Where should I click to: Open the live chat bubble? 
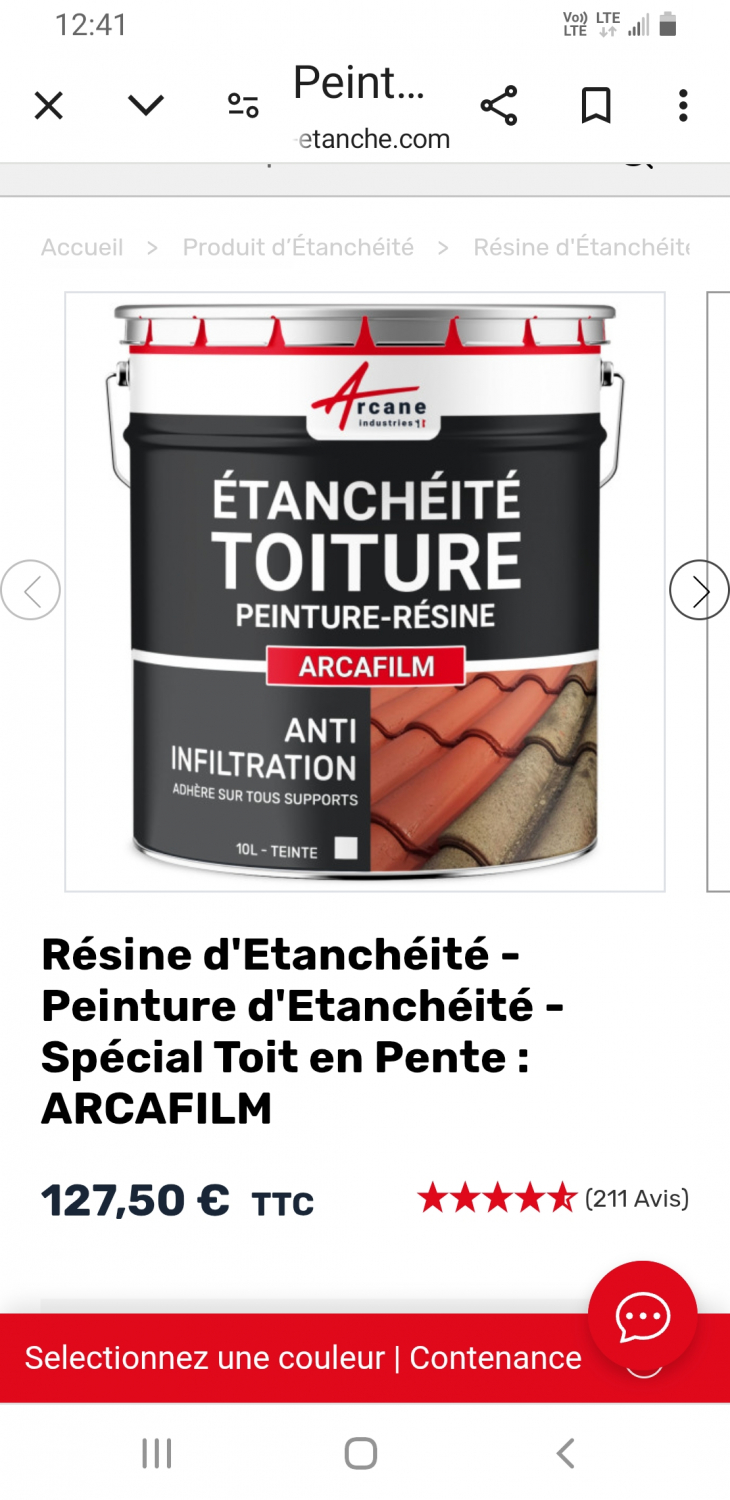(642, 1316)
